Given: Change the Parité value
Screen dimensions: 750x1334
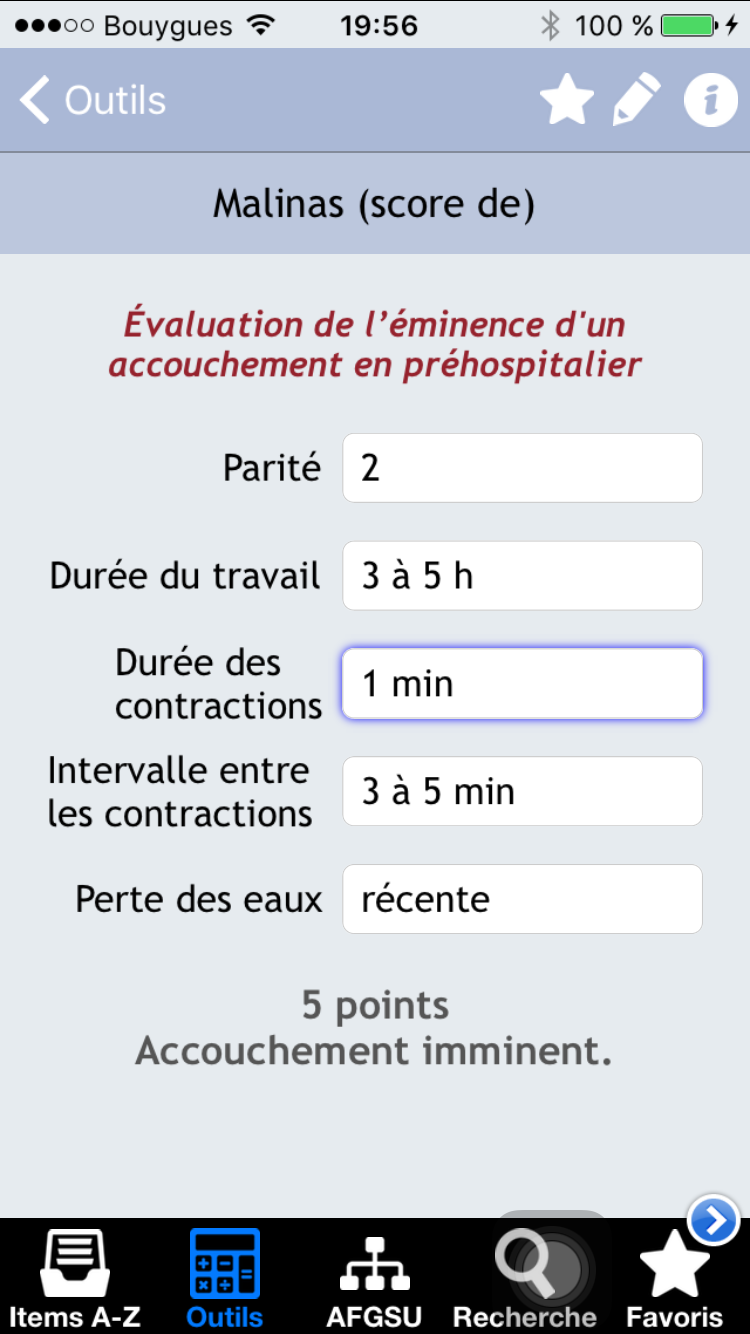Looking at the screenshot, I should [522, 468].
